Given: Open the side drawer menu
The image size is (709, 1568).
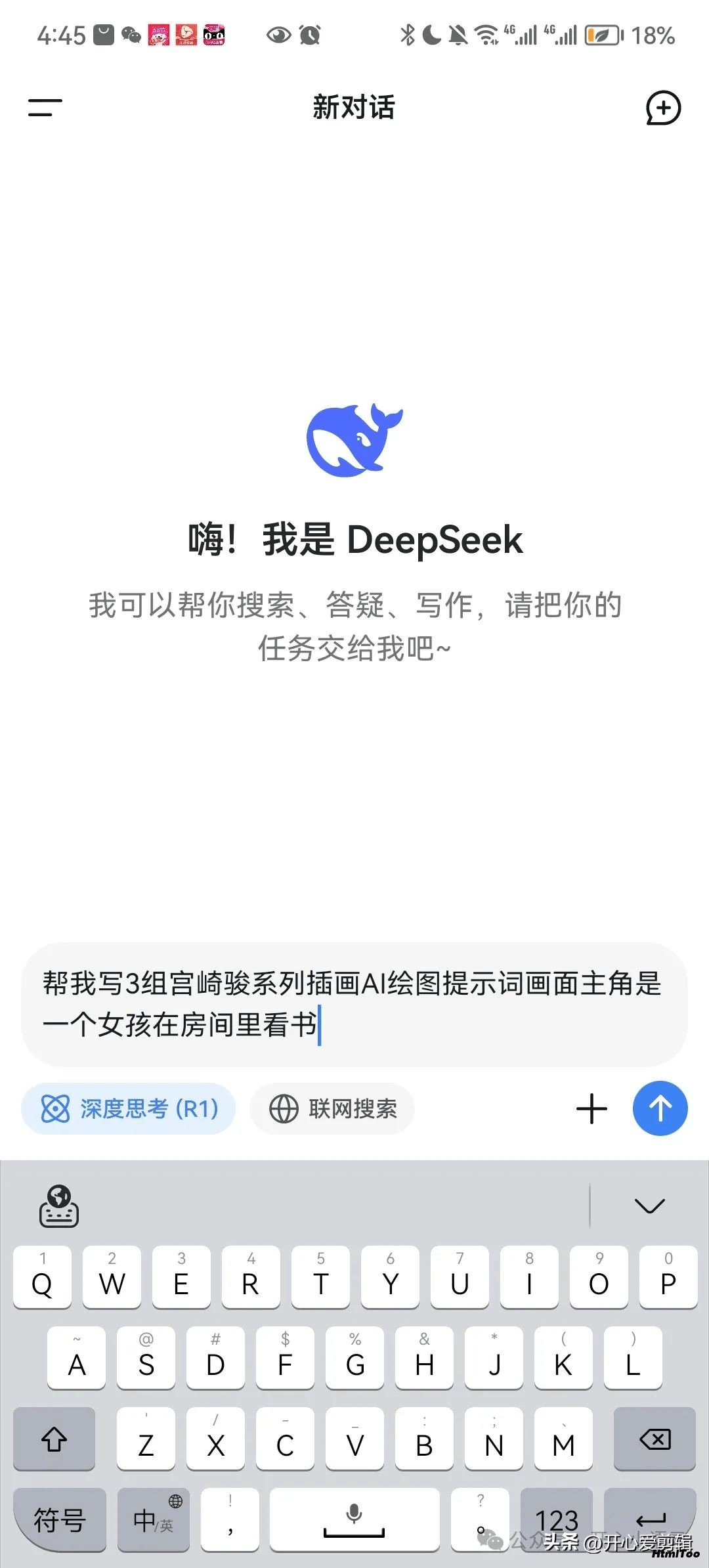Looking at the screenshot, I should [45, 108].
